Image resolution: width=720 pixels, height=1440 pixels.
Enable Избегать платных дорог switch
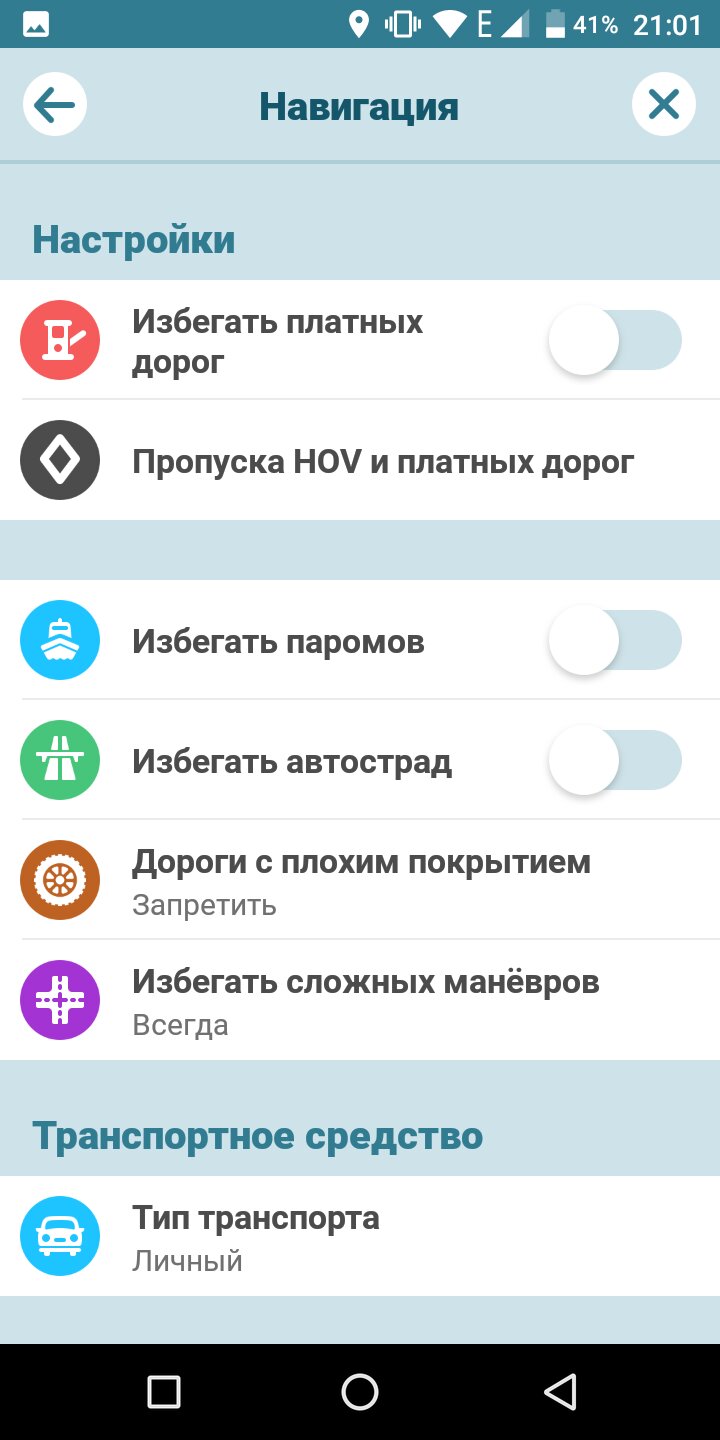pos(615,340)
